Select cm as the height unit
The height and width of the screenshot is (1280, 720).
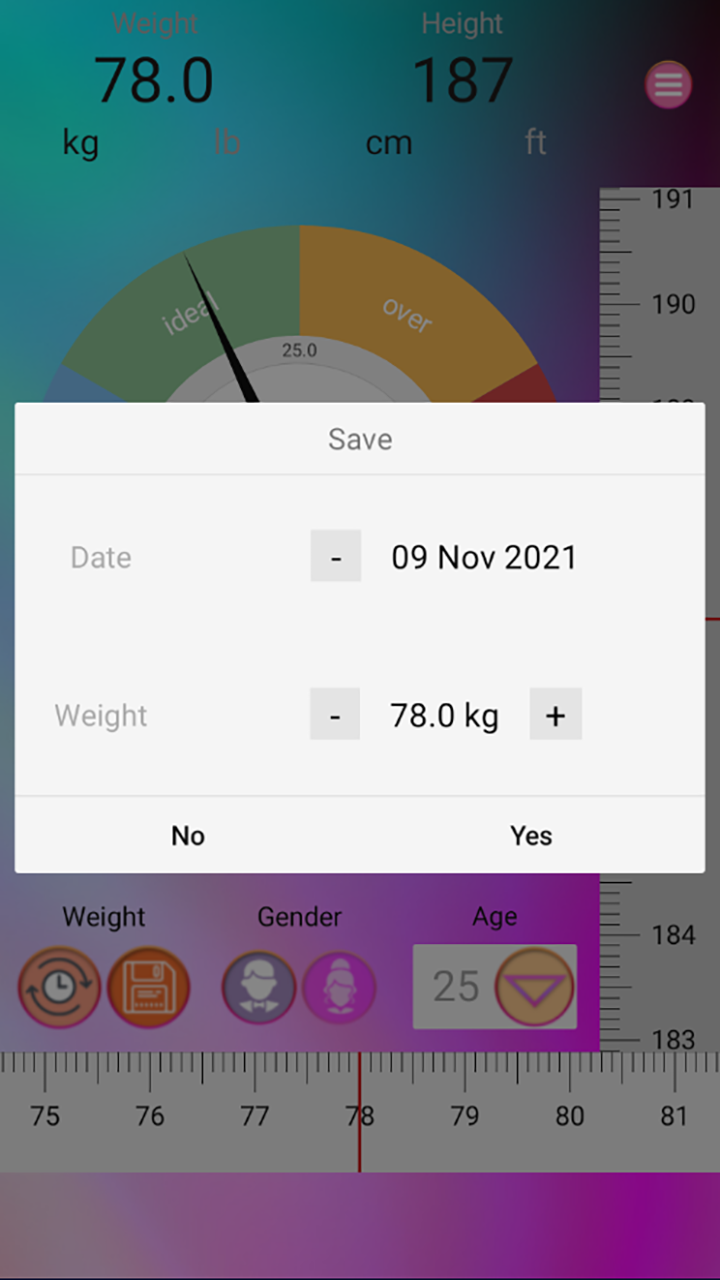pyautogui.click(x=389, y=143)
